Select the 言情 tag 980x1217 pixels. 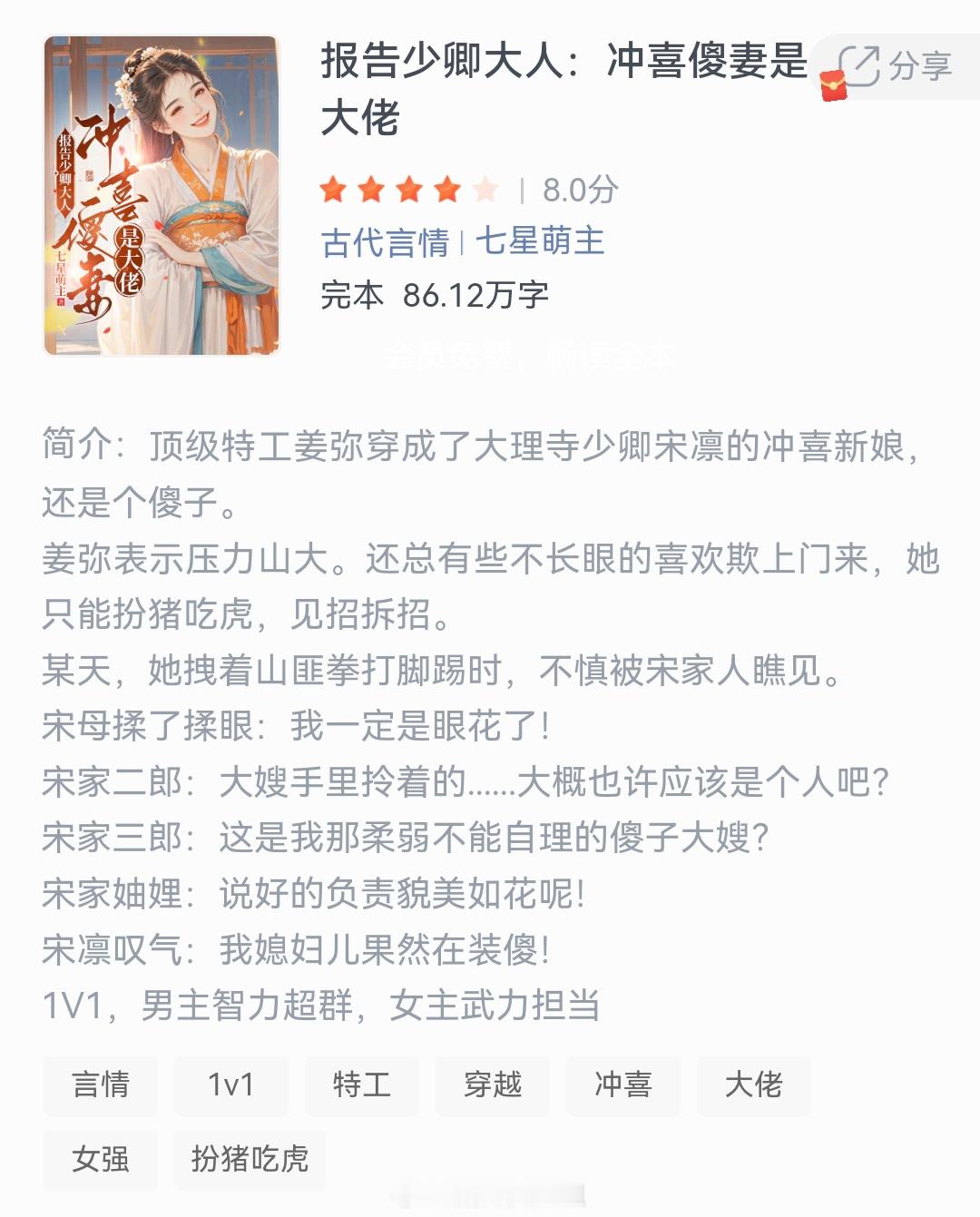tap(100, 1085)
